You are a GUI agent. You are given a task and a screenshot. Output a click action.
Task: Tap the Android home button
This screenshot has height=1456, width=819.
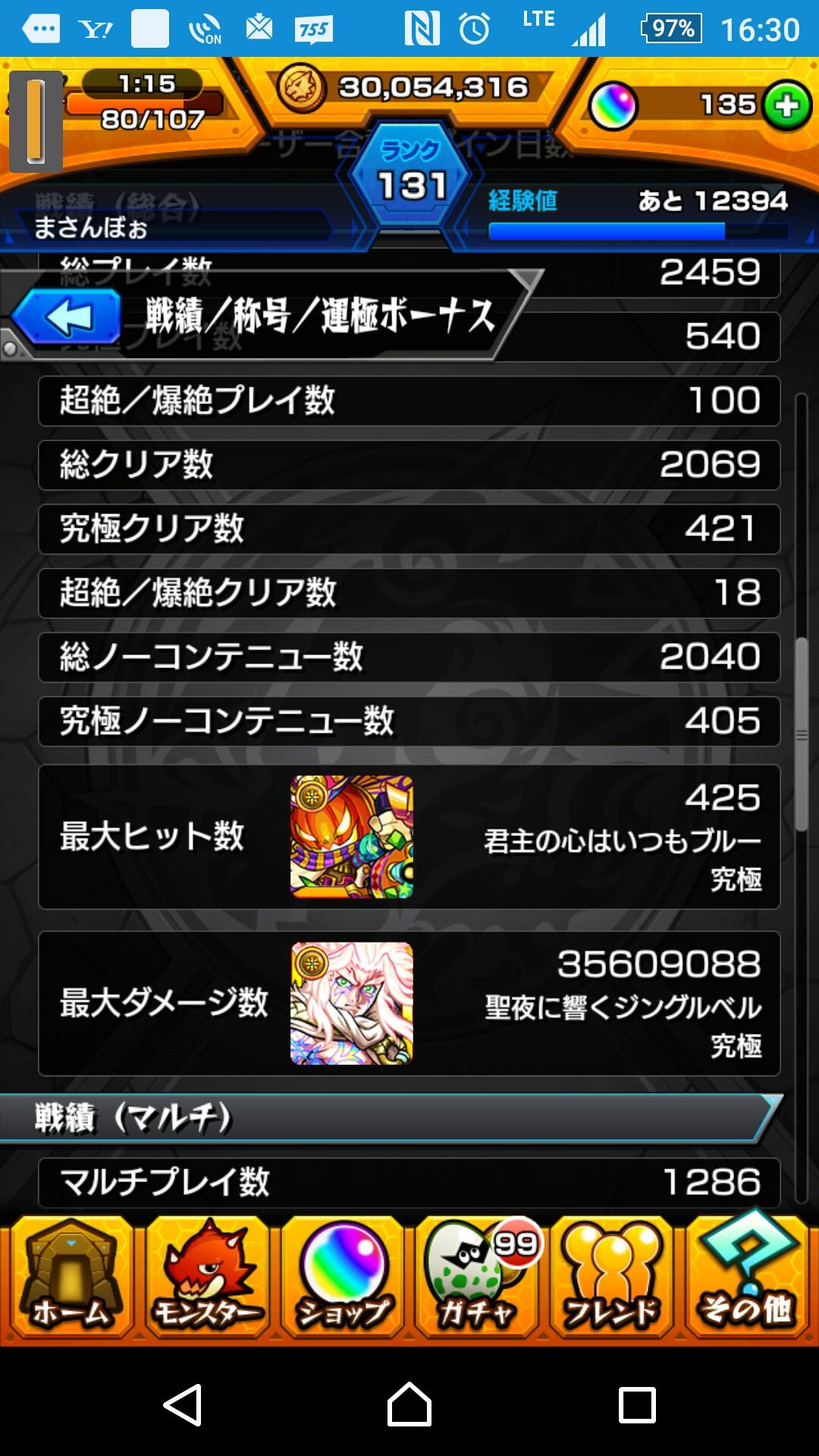click(409, 1404)
